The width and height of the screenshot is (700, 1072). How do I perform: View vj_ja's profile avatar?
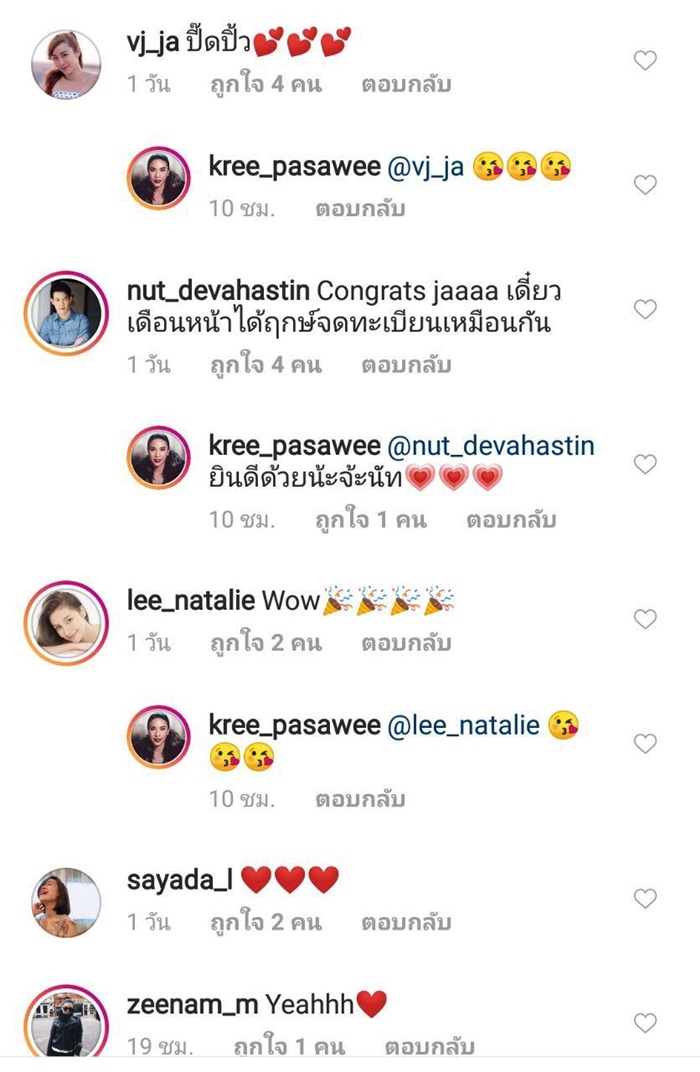[x=65, y=65]
